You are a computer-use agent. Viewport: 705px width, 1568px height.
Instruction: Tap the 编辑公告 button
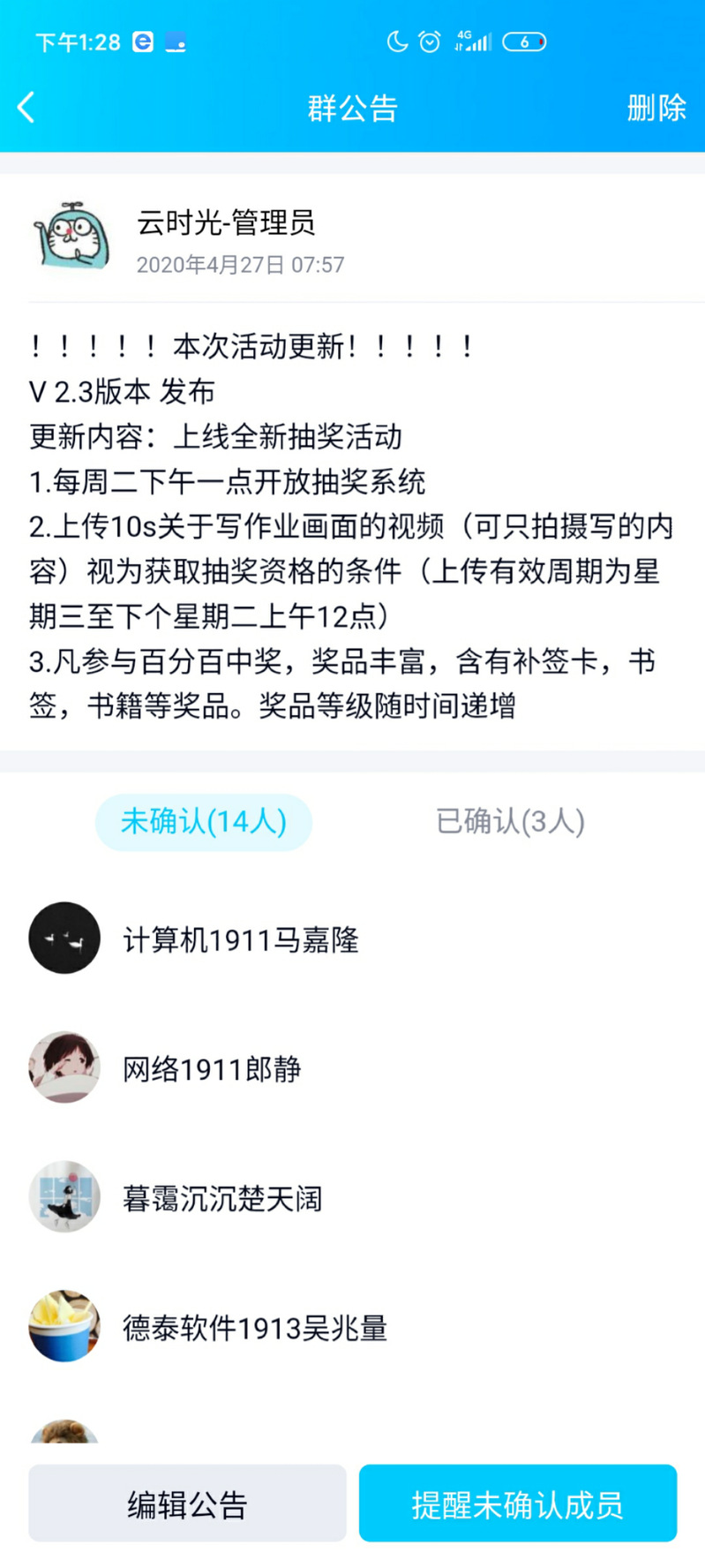point(187,1504)
